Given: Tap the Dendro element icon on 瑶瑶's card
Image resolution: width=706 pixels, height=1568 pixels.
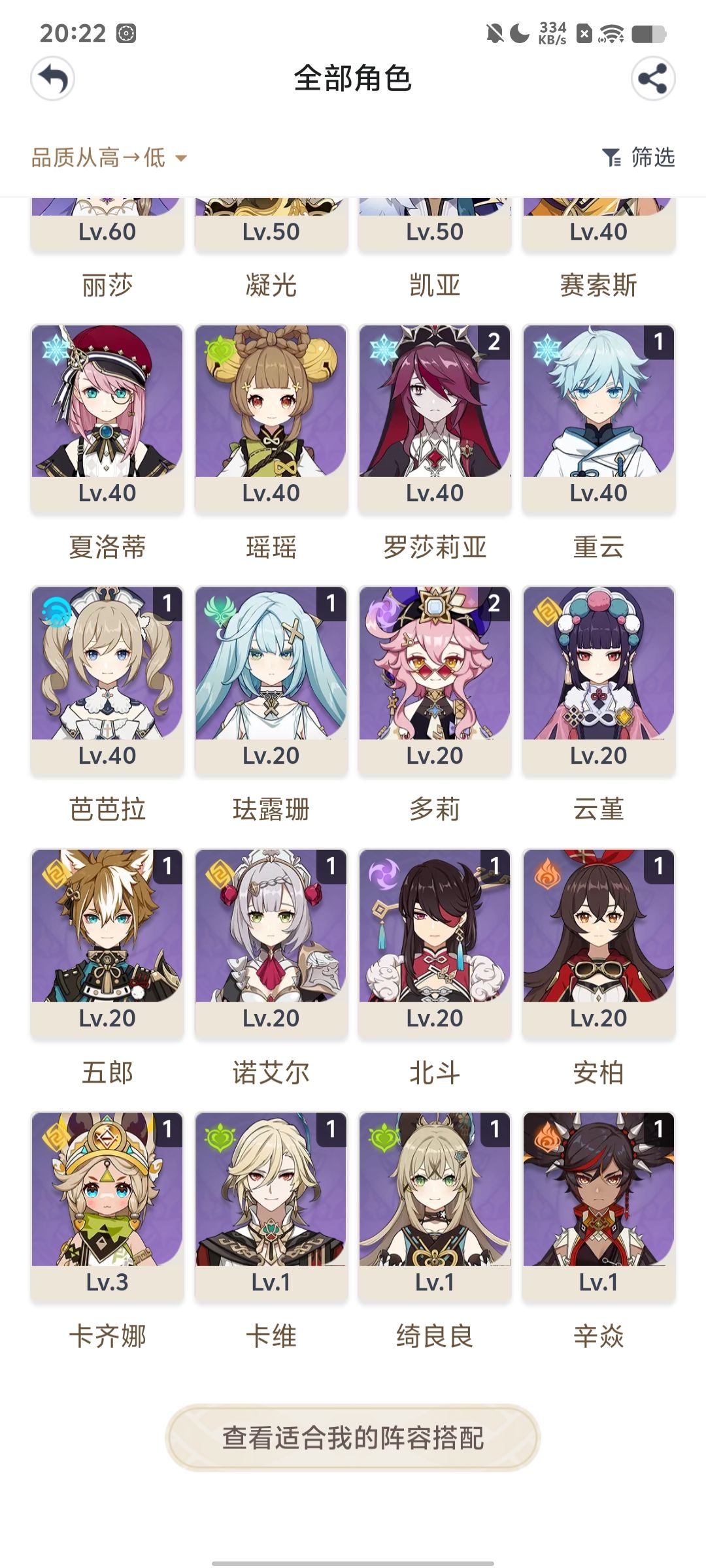Looking at the screenshot, I should (x=218, y=349).
